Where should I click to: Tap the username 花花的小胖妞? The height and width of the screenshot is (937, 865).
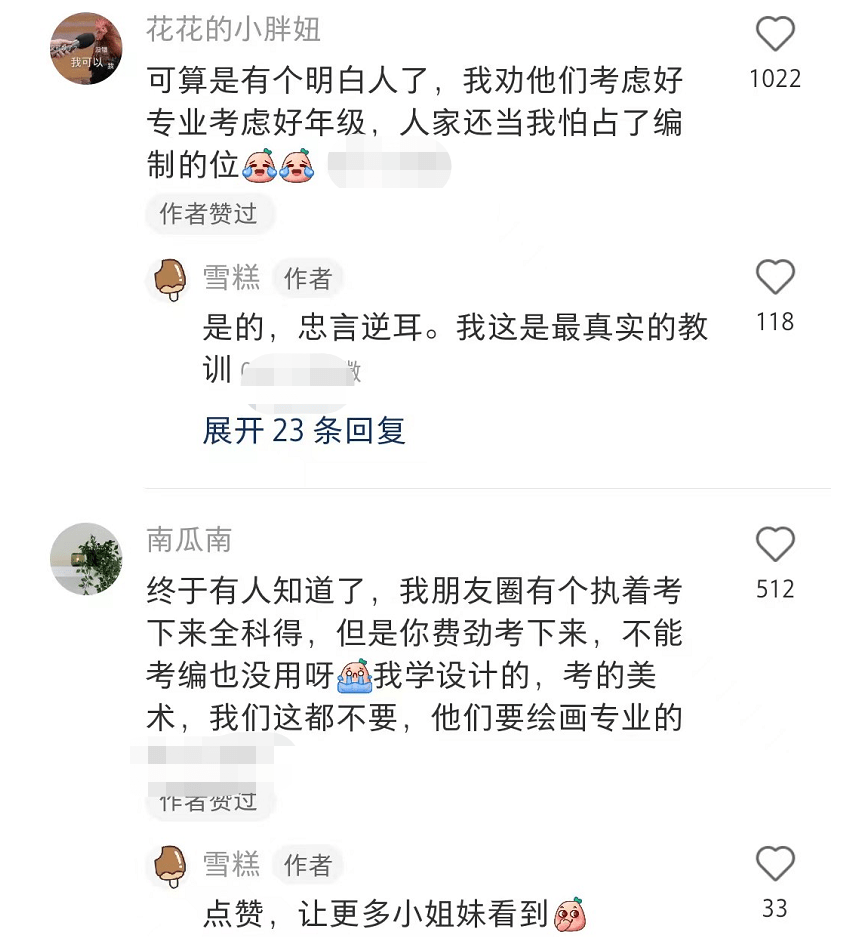234,30
